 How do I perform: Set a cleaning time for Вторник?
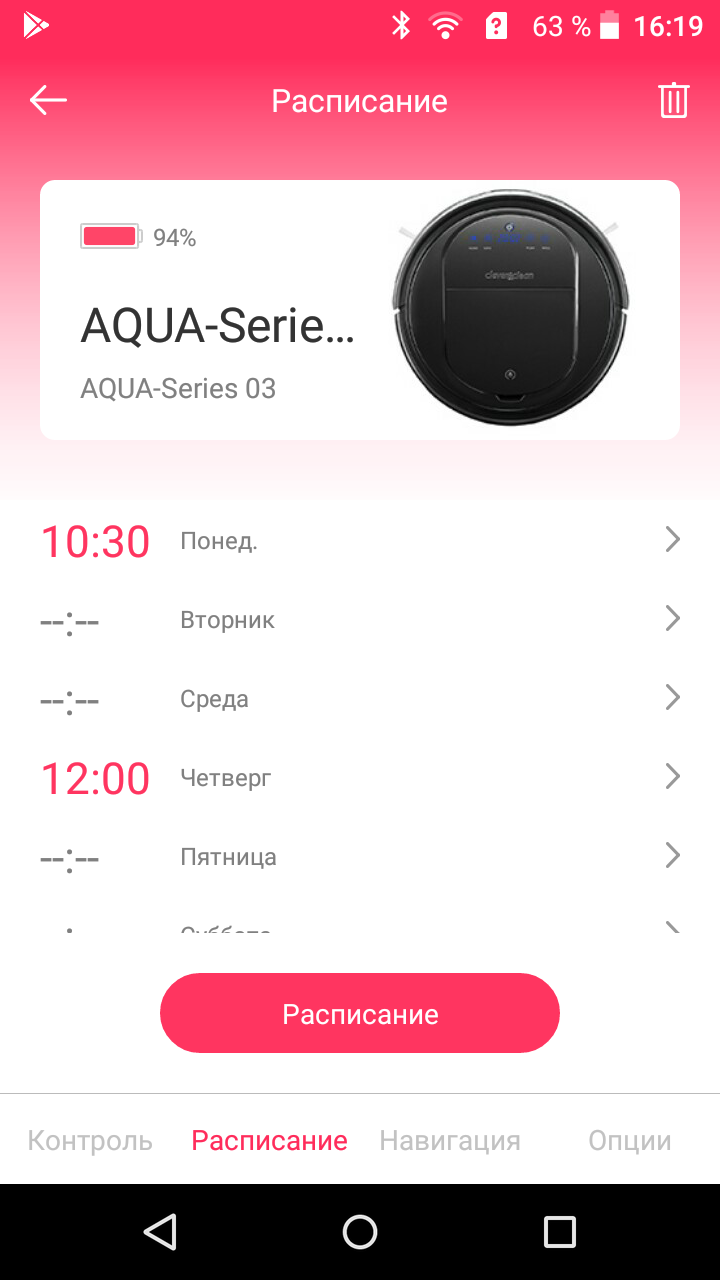pos(360,620)
